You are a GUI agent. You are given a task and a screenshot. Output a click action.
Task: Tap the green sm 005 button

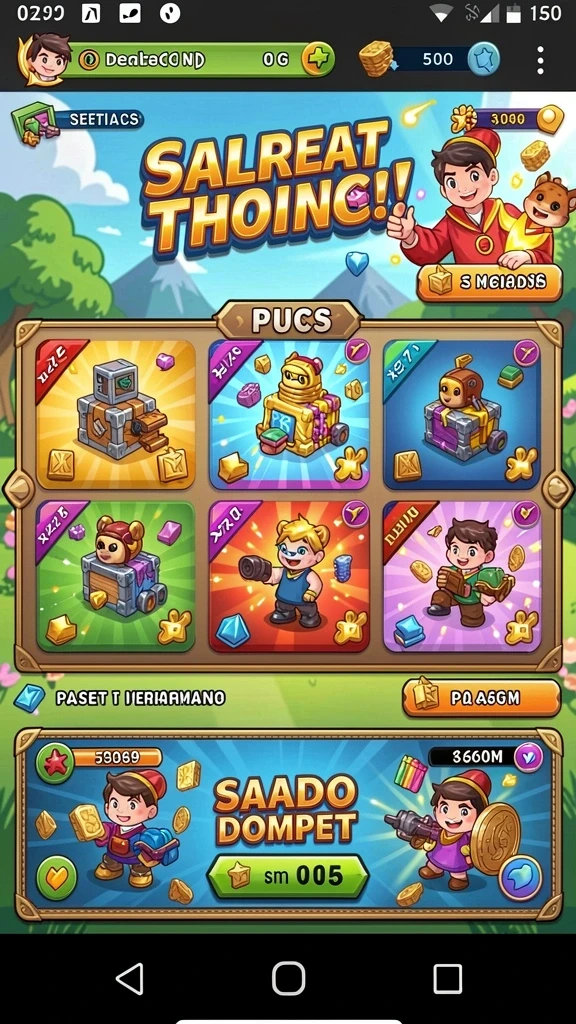click(x=288, y=876)
